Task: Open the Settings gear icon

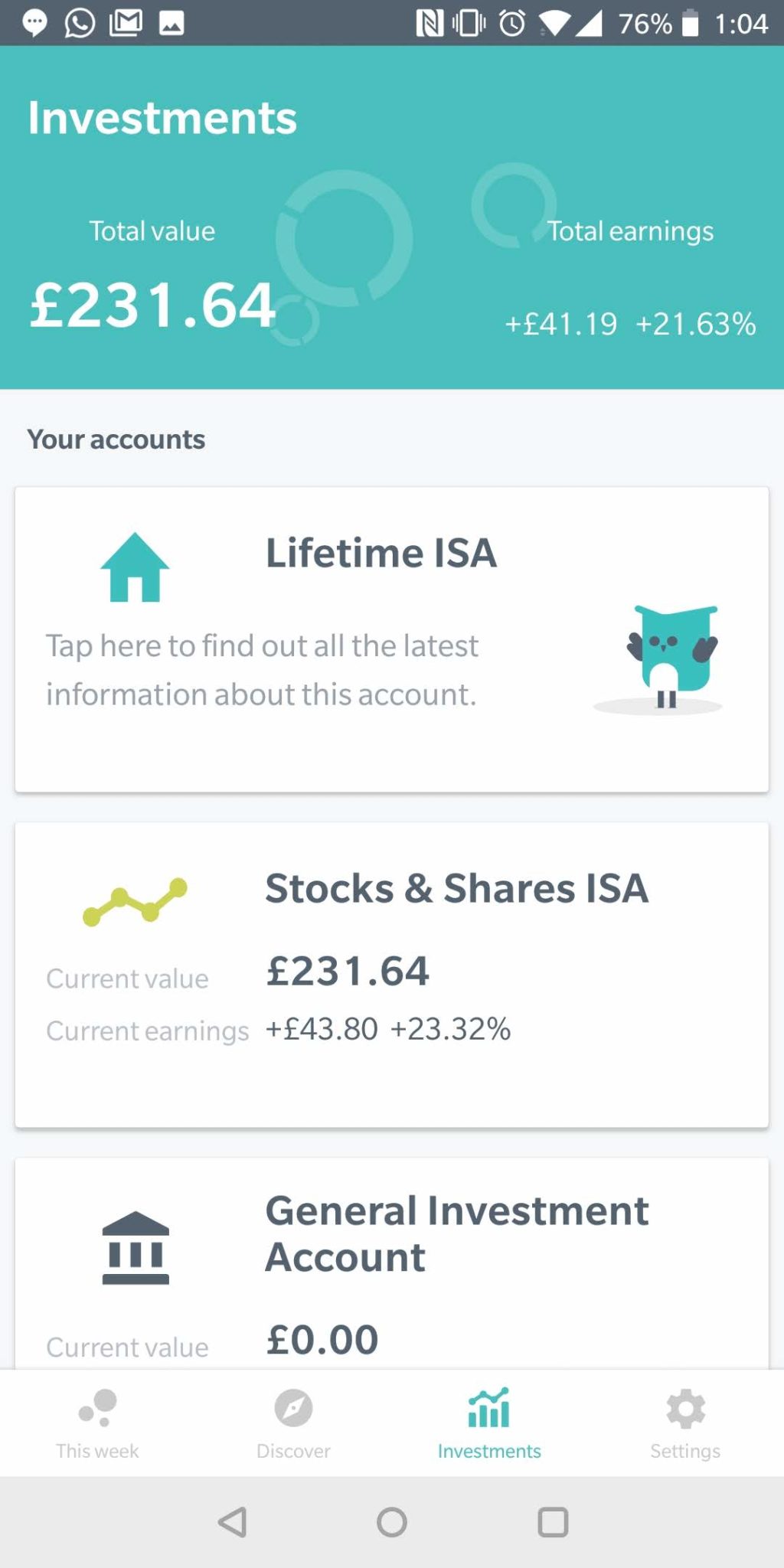Action: tap(685, 1407)
